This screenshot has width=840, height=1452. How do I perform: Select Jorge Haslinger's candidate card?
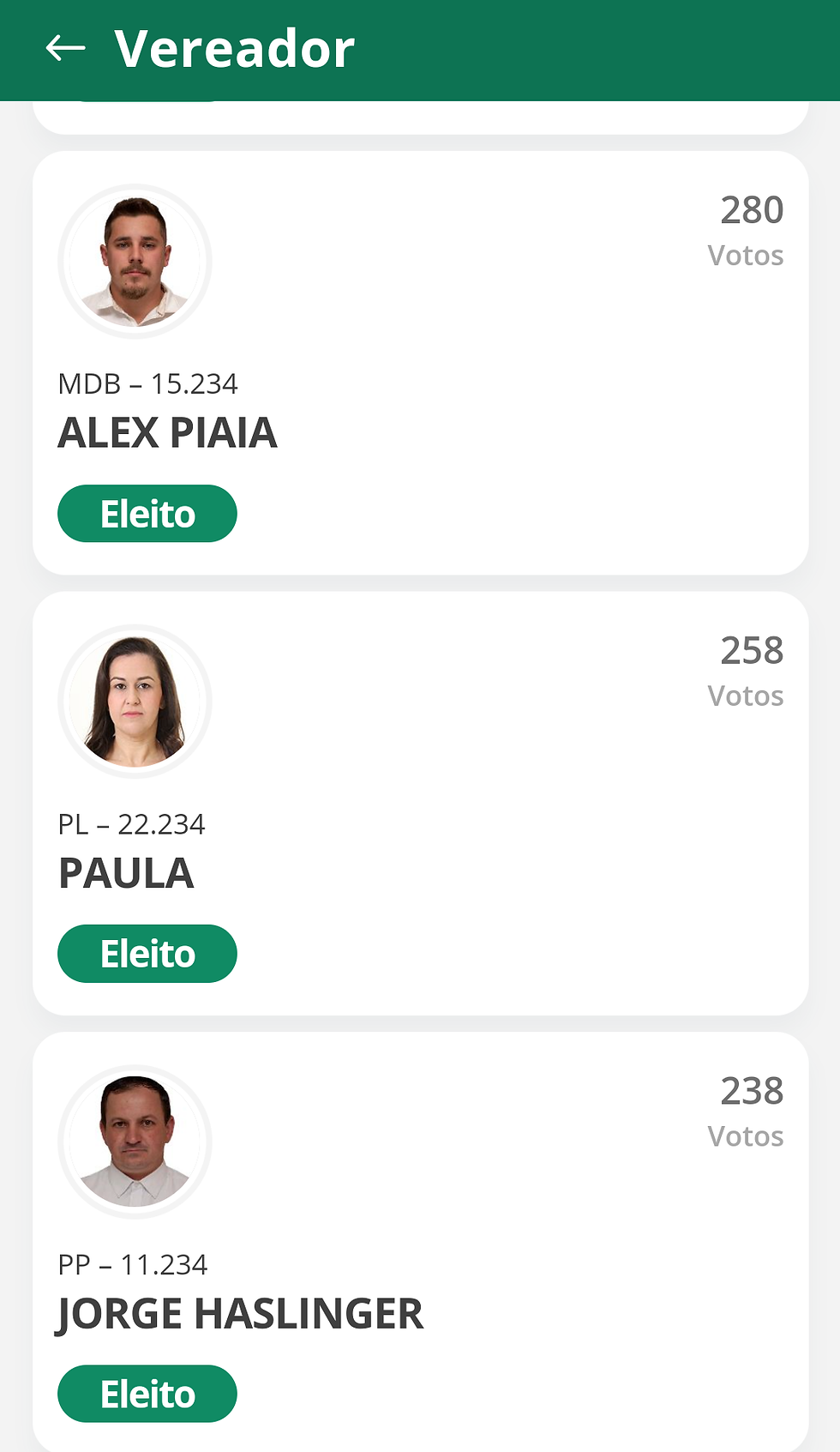click(420, 1242)
